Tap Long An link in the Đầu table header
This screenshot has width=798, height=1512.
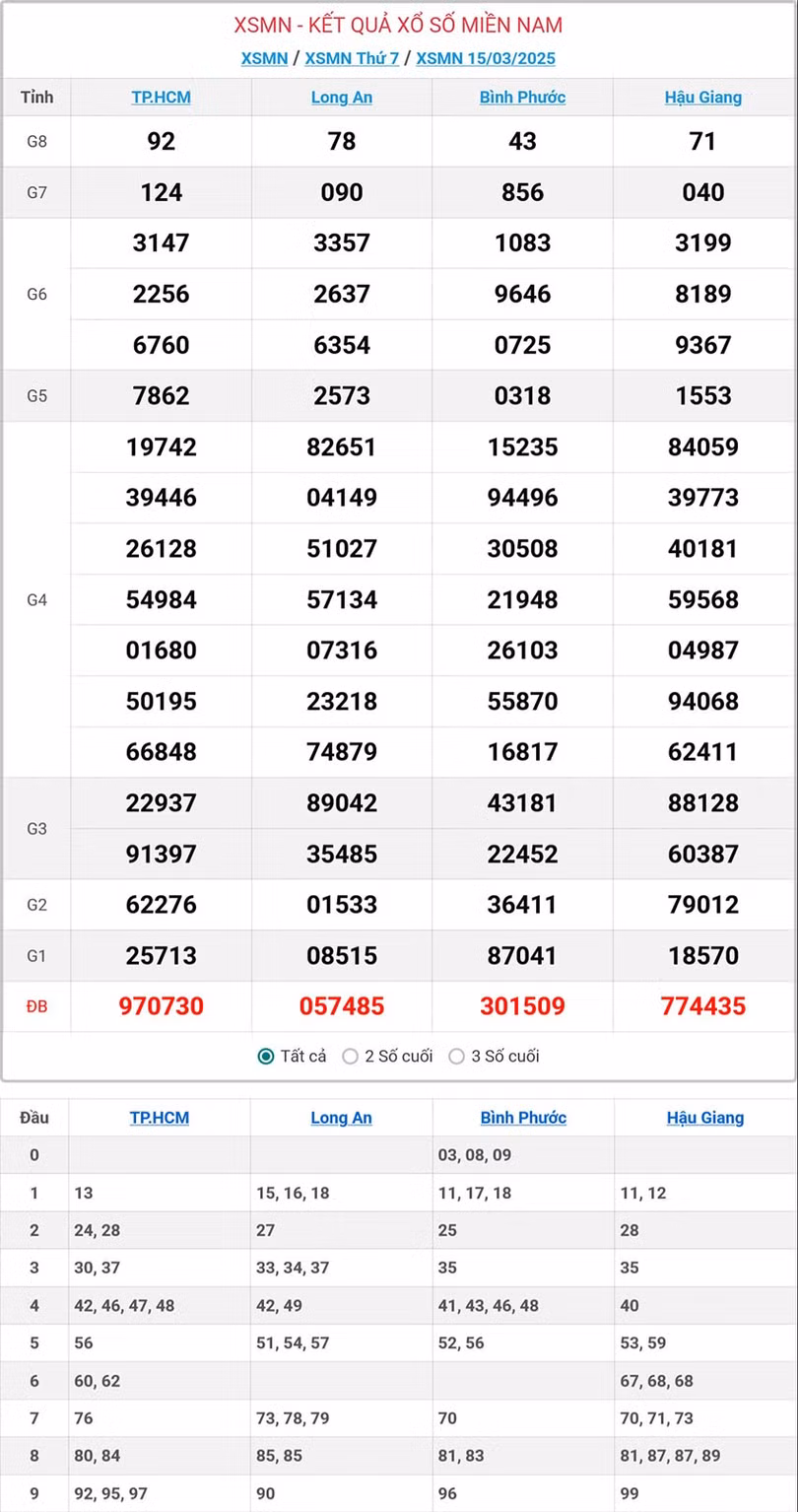(342, 1118)
